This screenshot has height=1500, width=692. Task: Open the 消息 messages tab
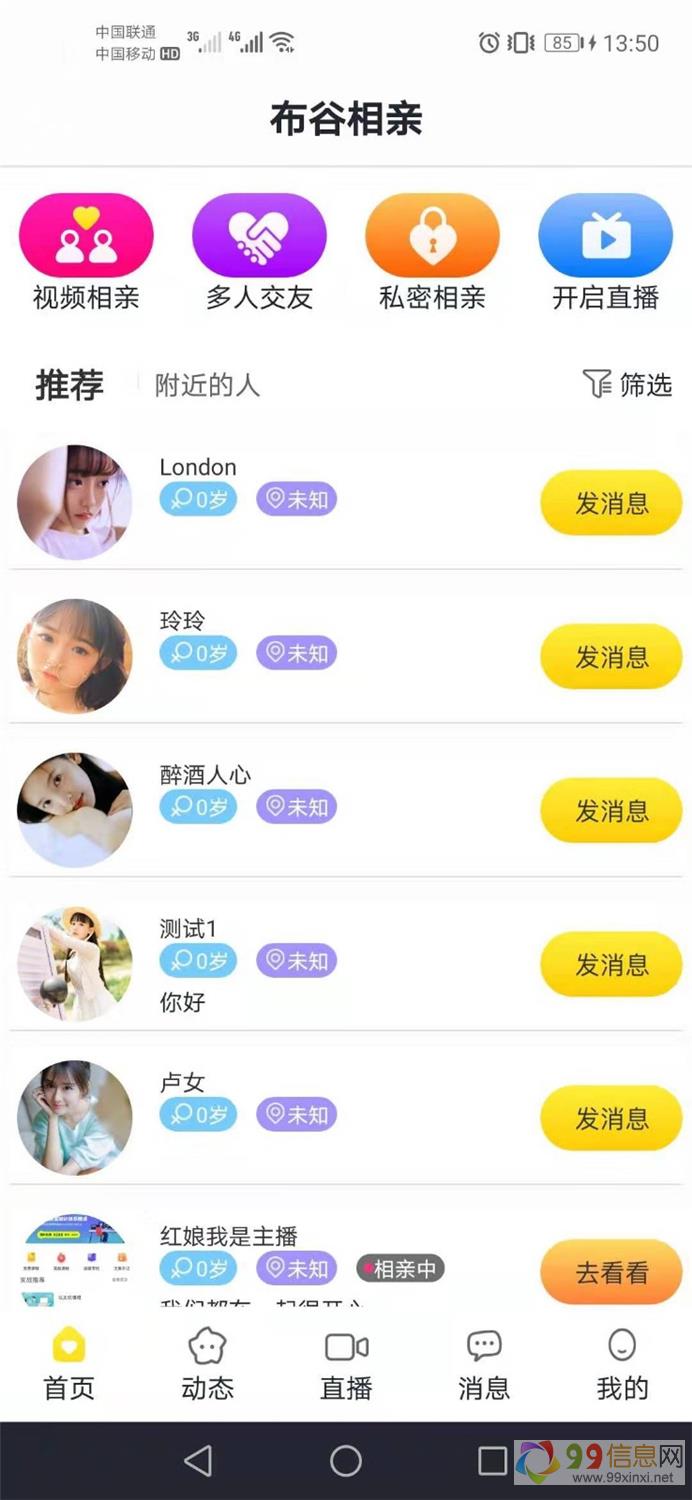click(484, 1364)
